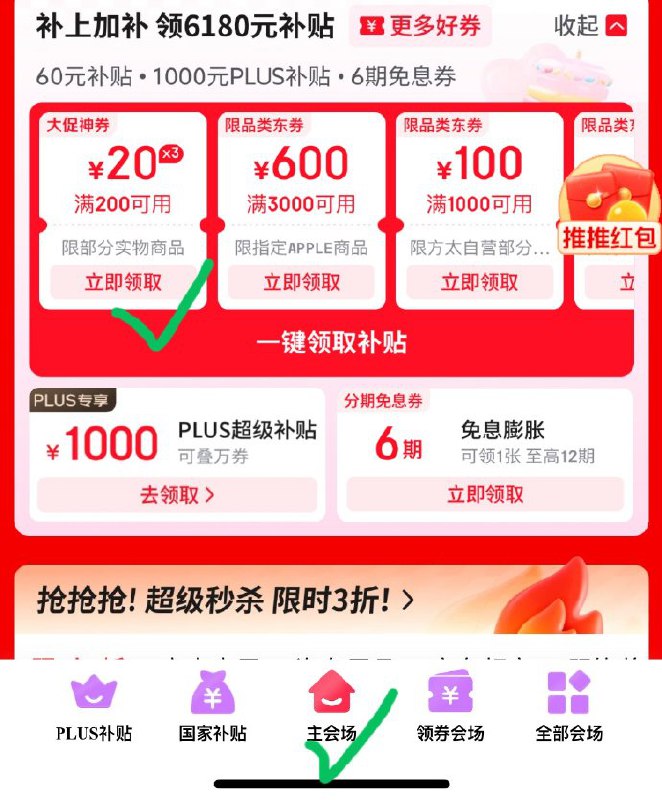The image size is (662, 800).
Task: Open 更多好券 for more coupons
Action: 420,25
